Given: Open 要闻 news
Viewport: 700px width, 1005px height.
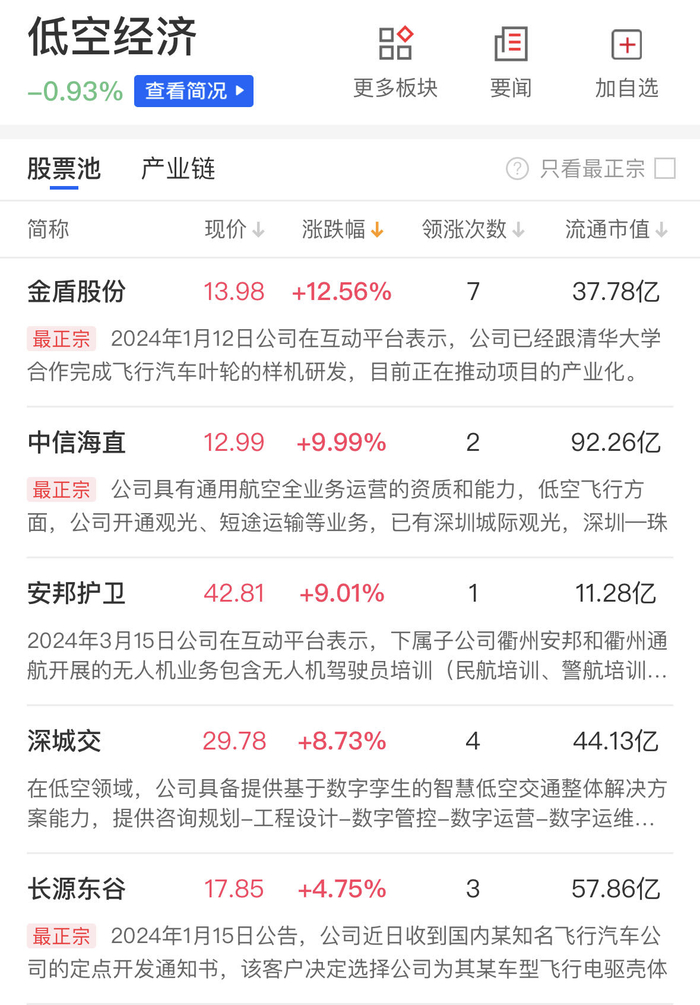Looking at the screenshot, I should tap(511, 63).
